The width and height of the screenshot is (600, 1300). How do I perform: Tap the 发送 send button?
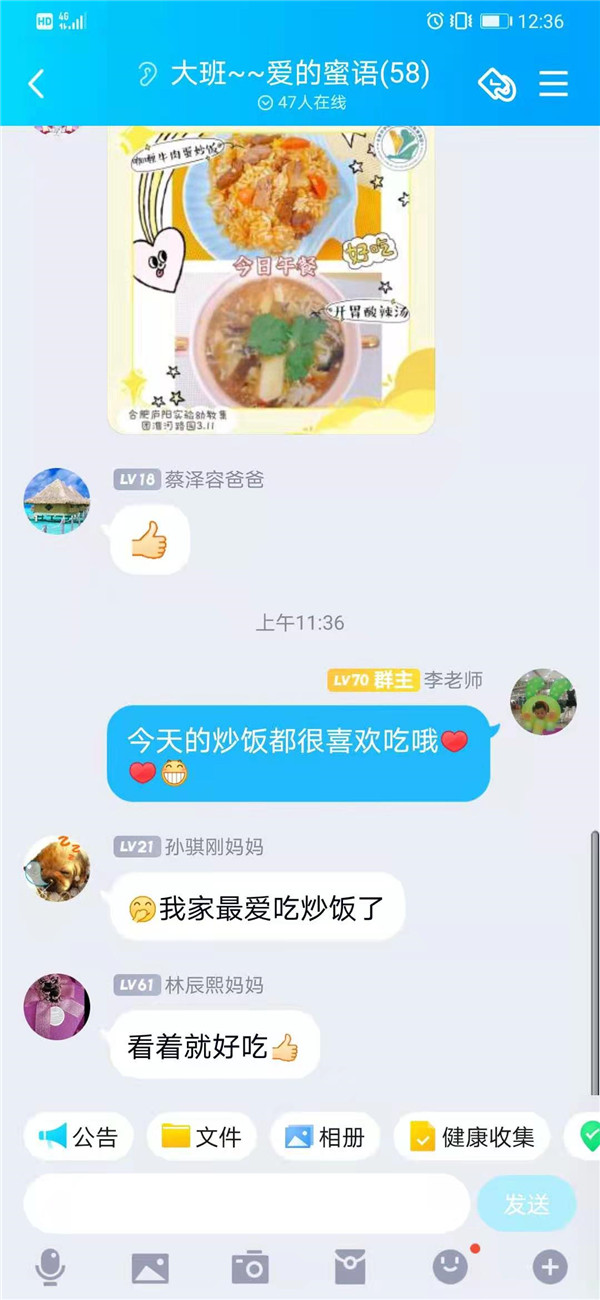pyautogui.click(x=526, y=1204)
